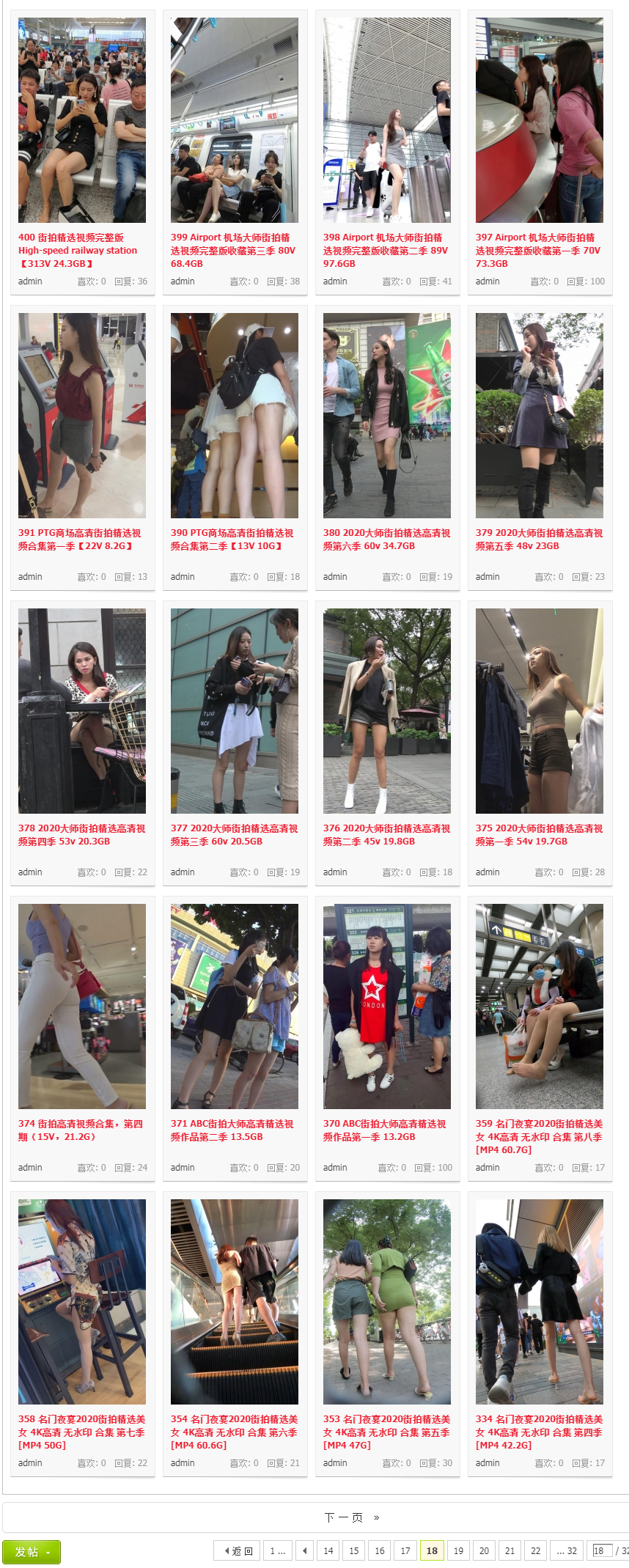
Task: Open the thumbnail of thread 380
Action: pyautogui.click(x=386, y=416)
